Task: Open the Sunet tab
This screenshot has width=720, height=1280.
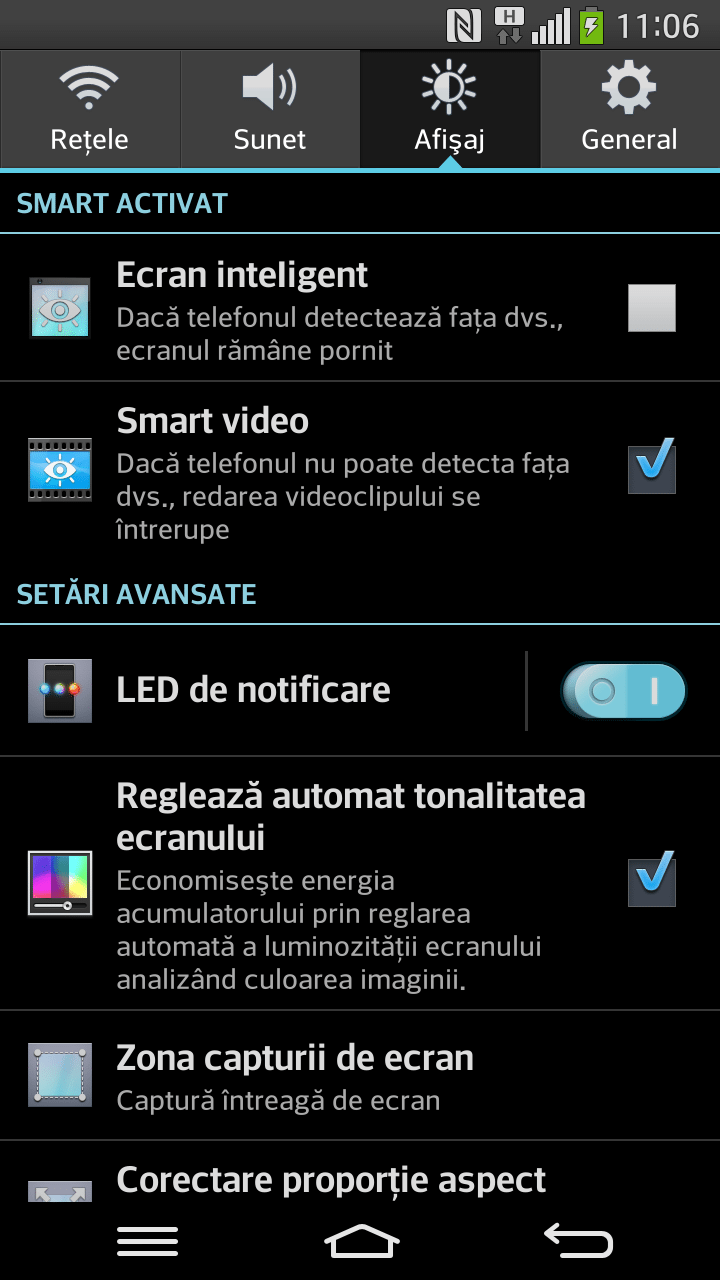Action: [270, 109]
